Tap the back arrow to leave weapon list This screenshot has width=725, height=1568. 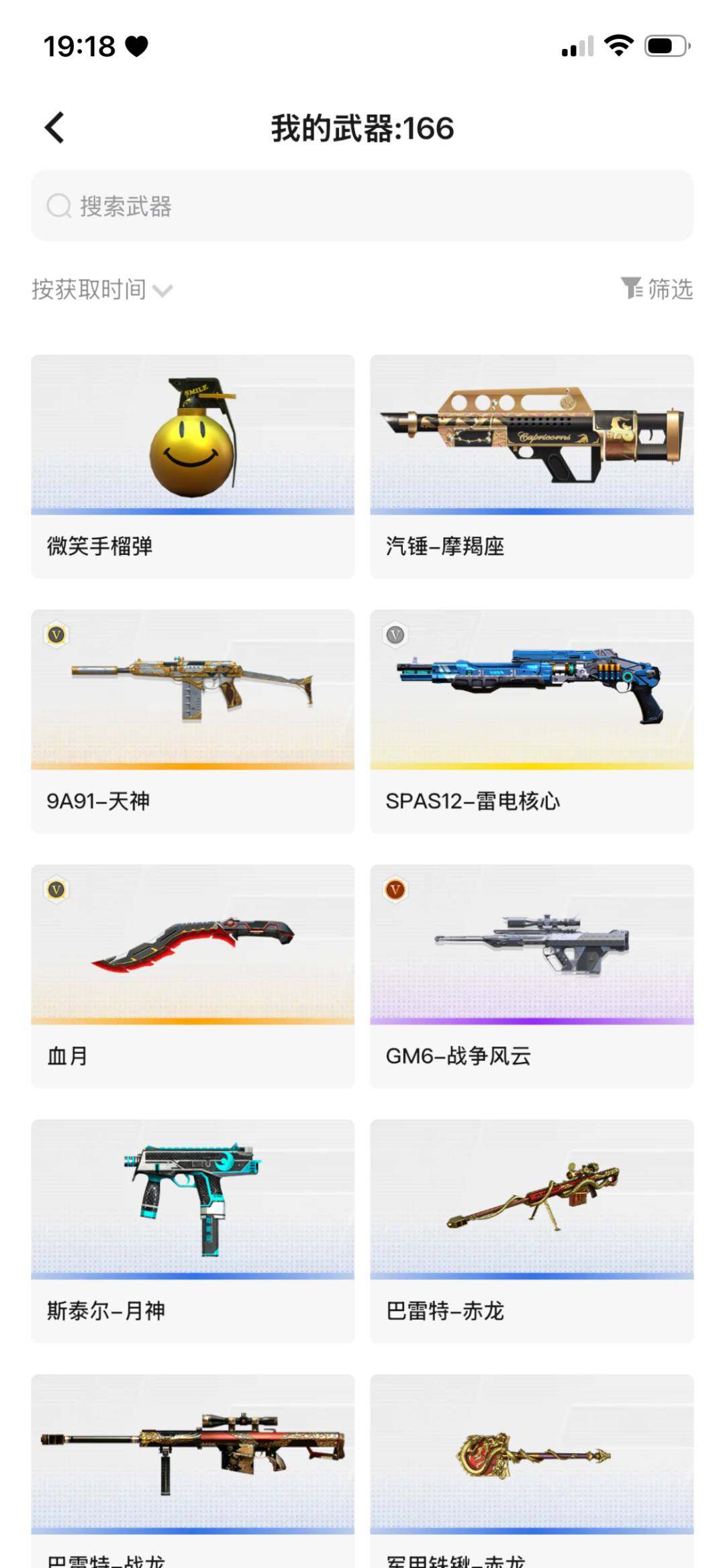tap(54, 129)
